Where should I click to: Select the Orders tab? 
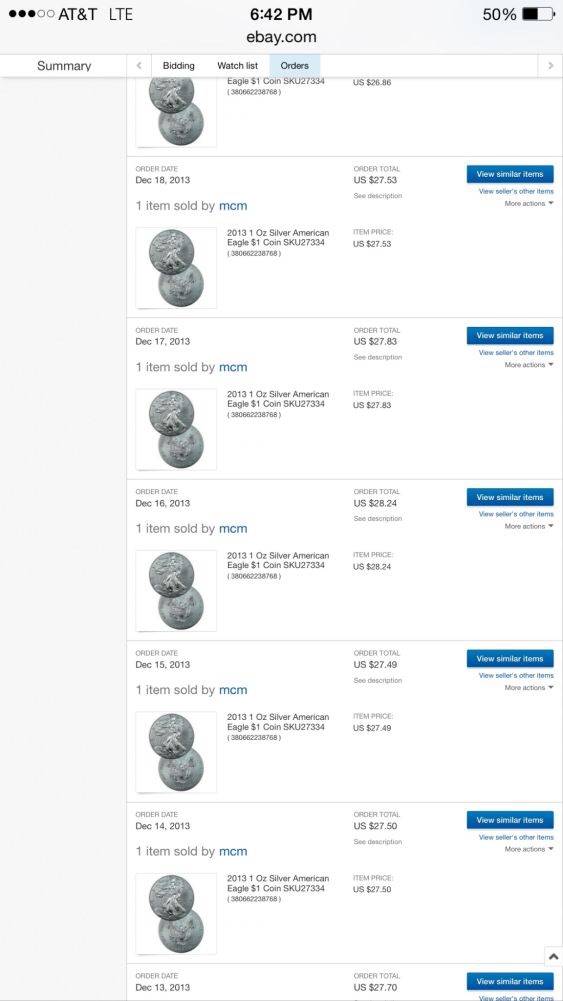(x=294, y=66)
